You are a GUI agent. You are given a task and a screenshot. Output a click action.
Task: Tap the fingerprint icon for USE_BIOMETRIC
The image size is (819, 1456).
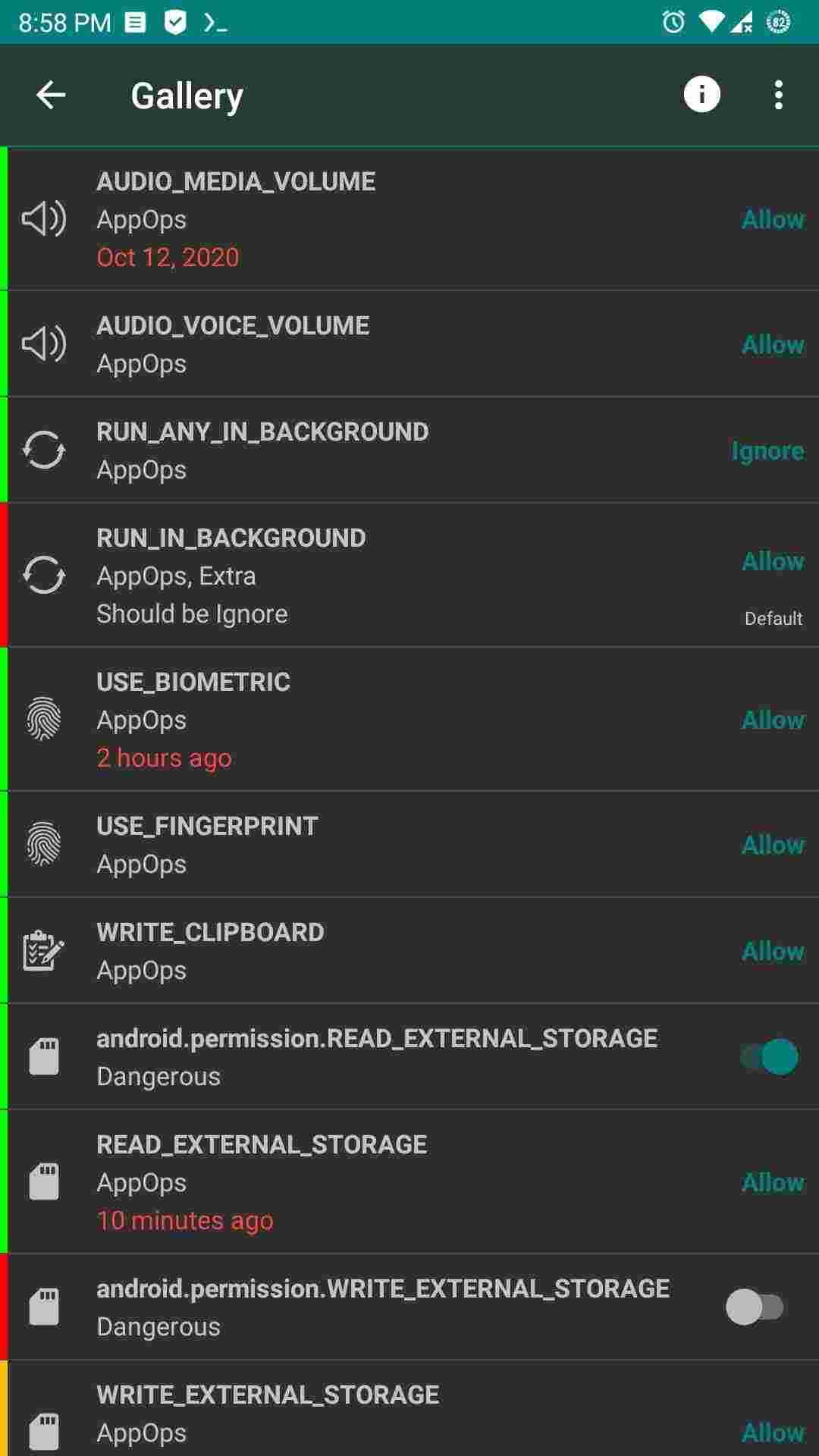[43, 719]
